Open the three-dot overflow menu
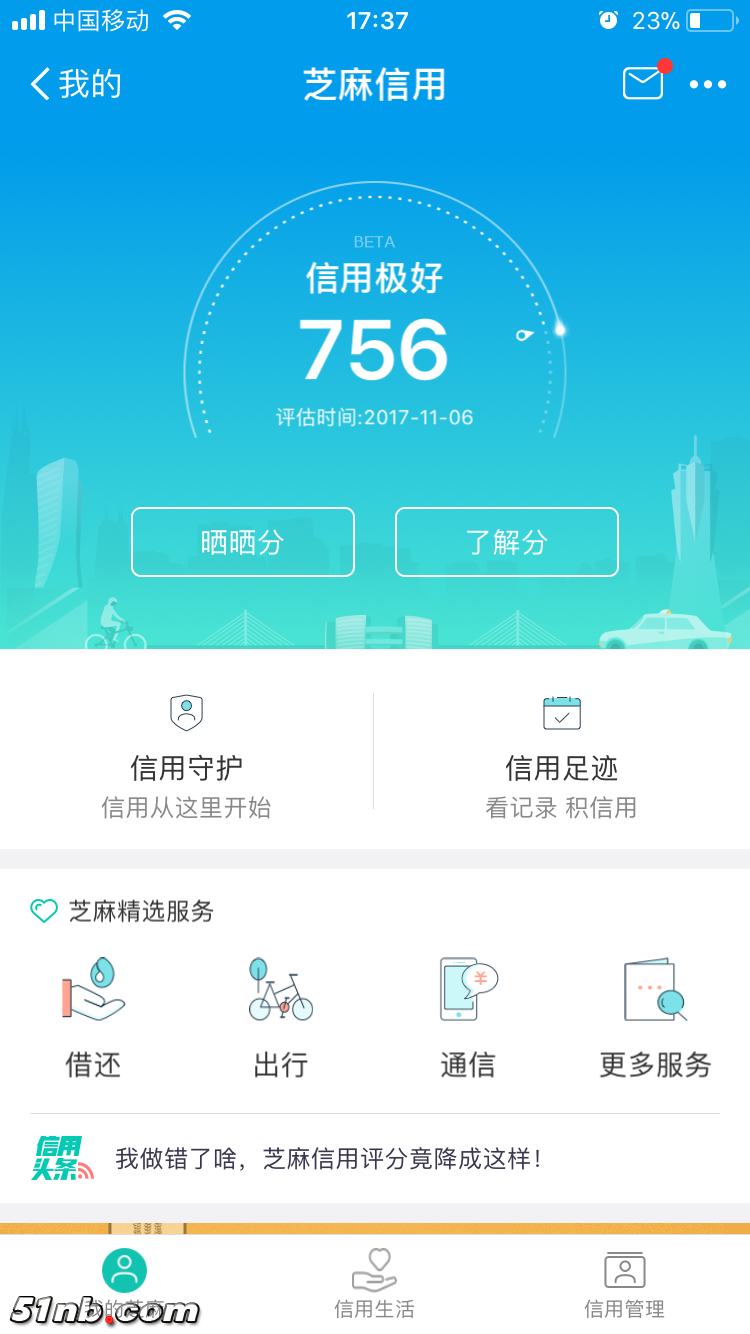Viewport: 750px width, 1334px height. click(x=708, y=85)
